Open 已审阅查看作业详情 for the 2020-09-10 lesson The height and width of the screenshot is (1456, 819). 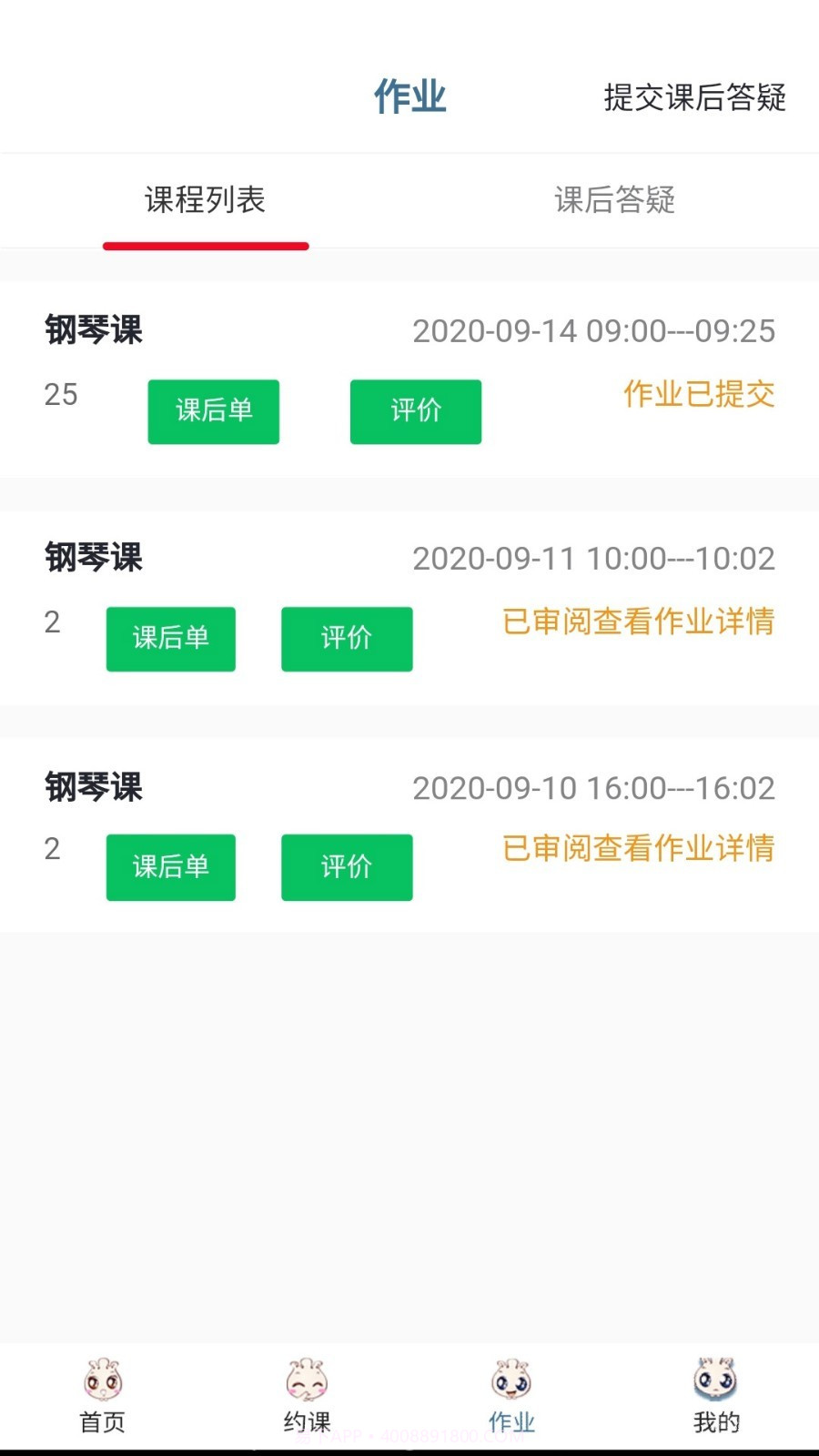click(637, 849)
